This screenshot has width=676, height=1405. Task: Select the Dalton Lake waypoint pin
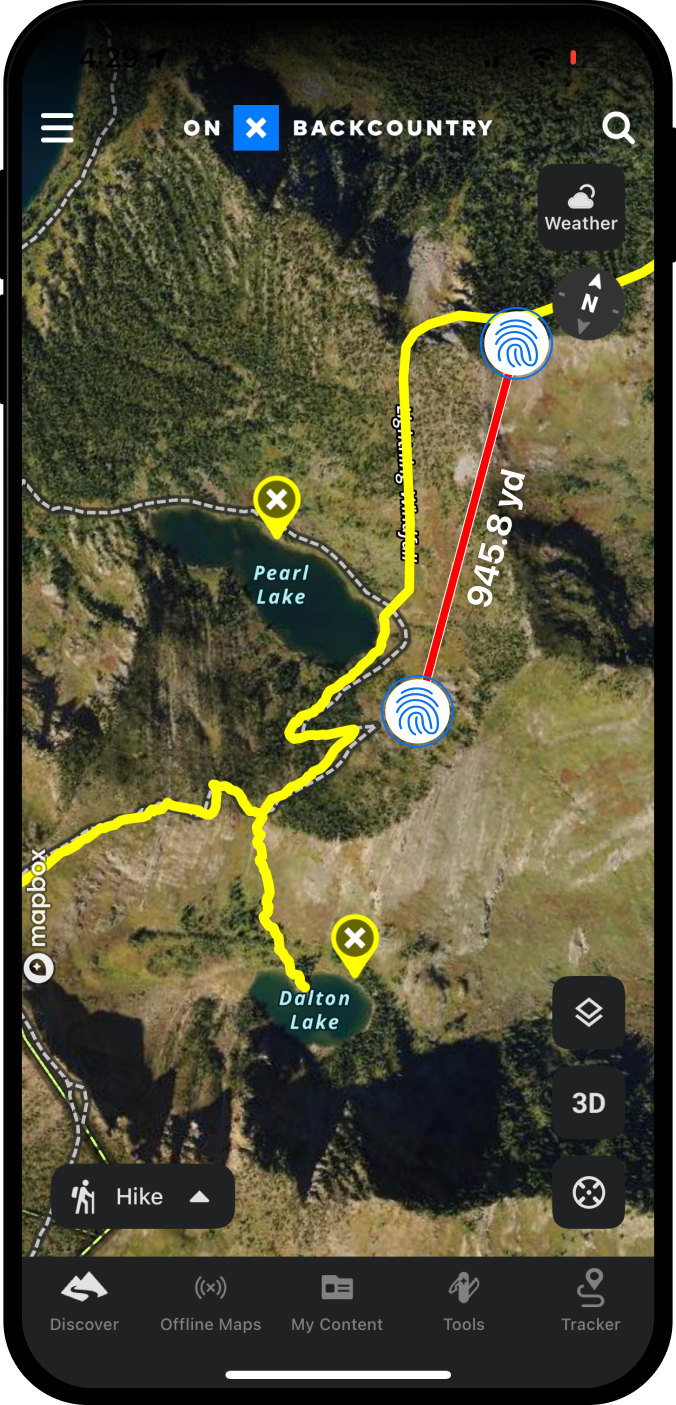point(354,942)
